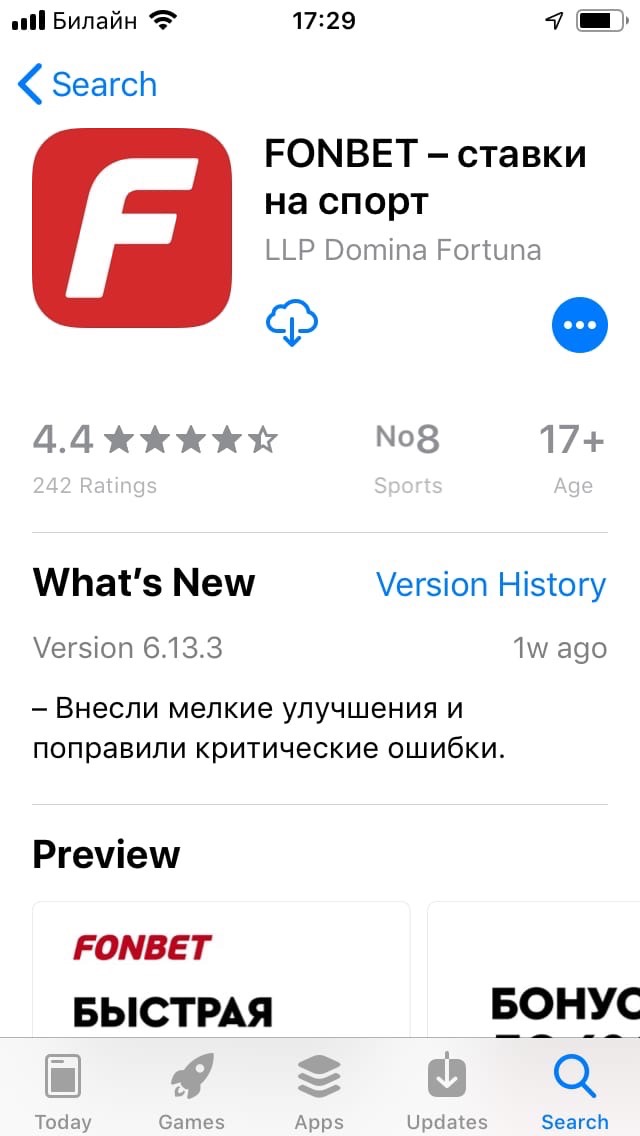Open the FONBET Быстрая preview screenshot

click(x=221, y=969)
